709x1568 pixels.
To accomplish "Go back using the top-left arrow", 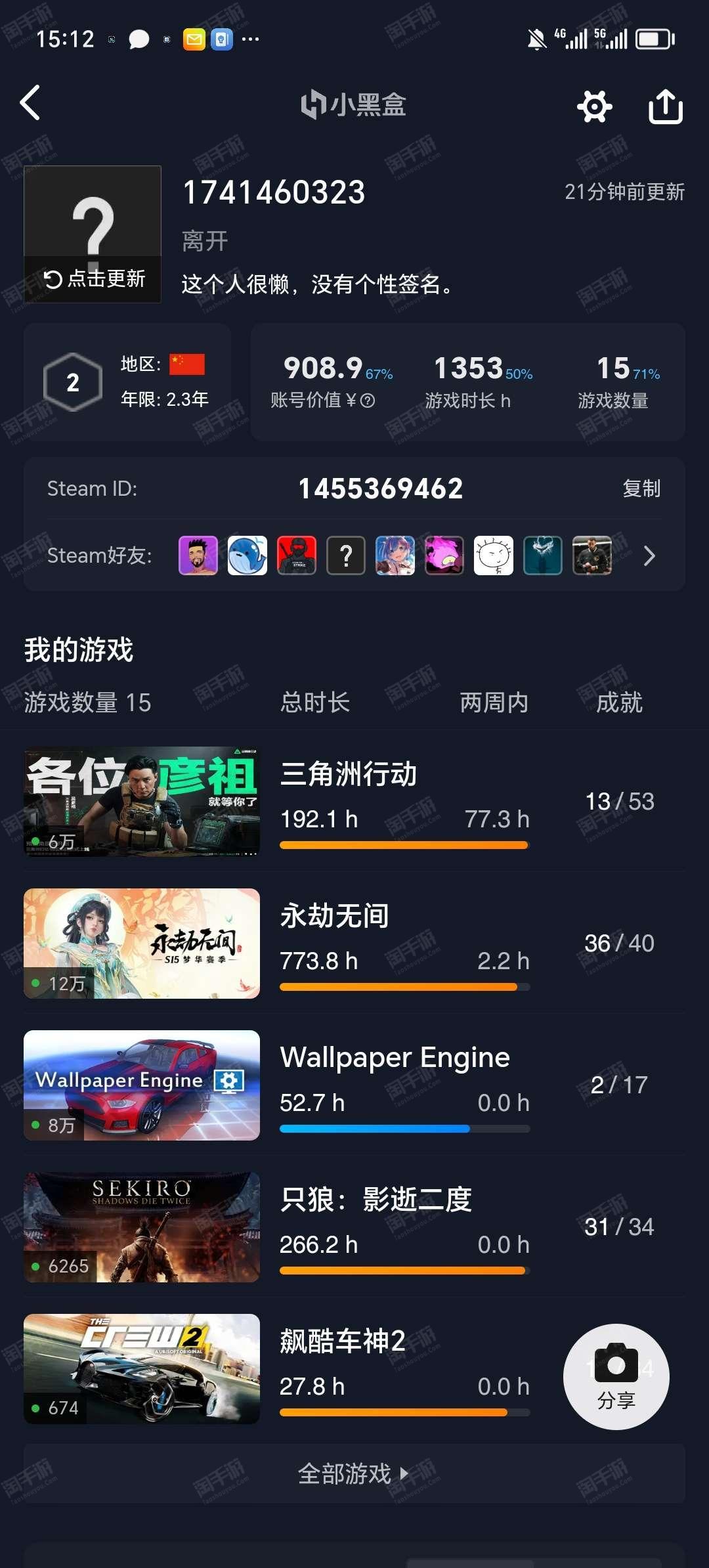I will point(30,103).
